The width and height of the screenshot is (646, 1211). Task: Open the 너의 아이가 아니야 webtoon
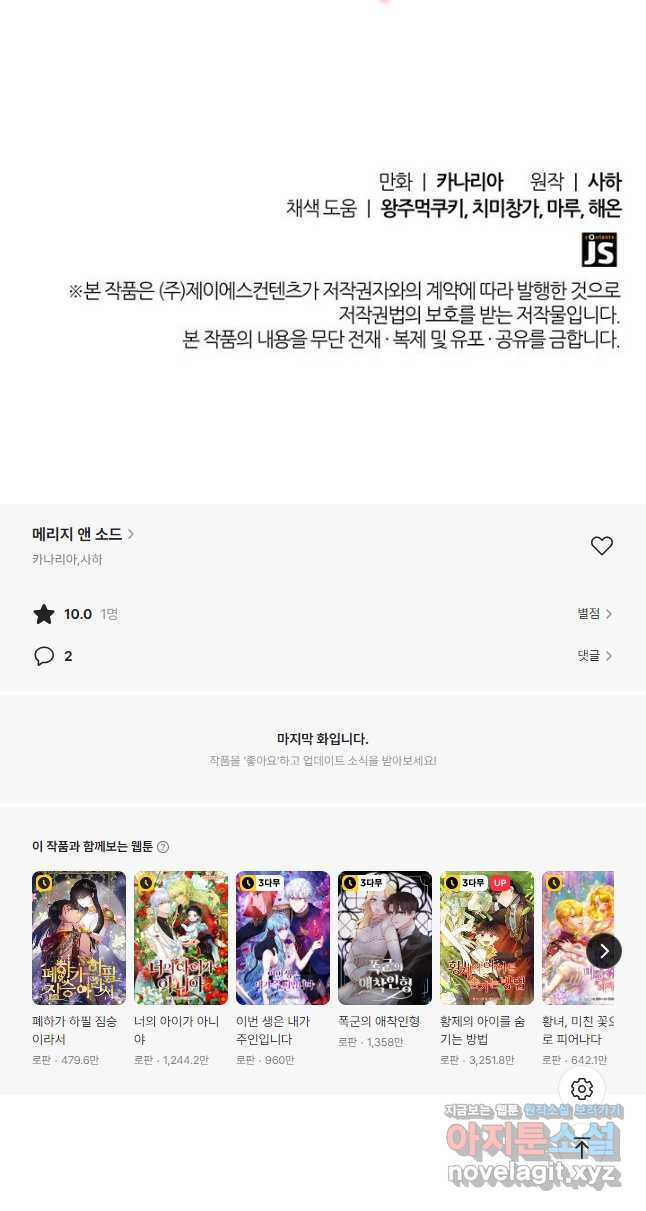pyautogui.click(x=181, y=938)
